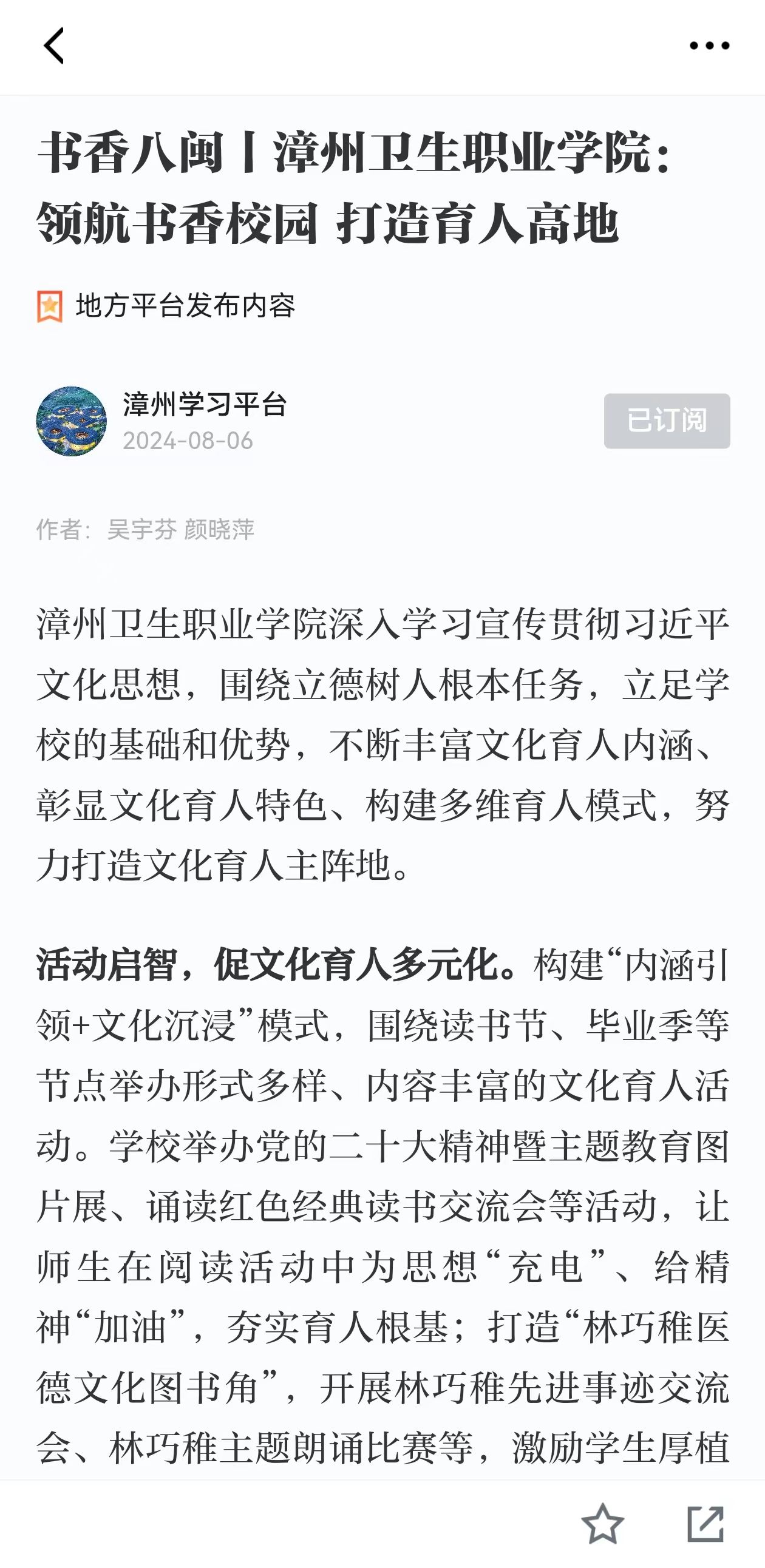The height and width of the screenshot is (1568, 765).
Task: Share the article via share icon
Action: coord(705,1524)
